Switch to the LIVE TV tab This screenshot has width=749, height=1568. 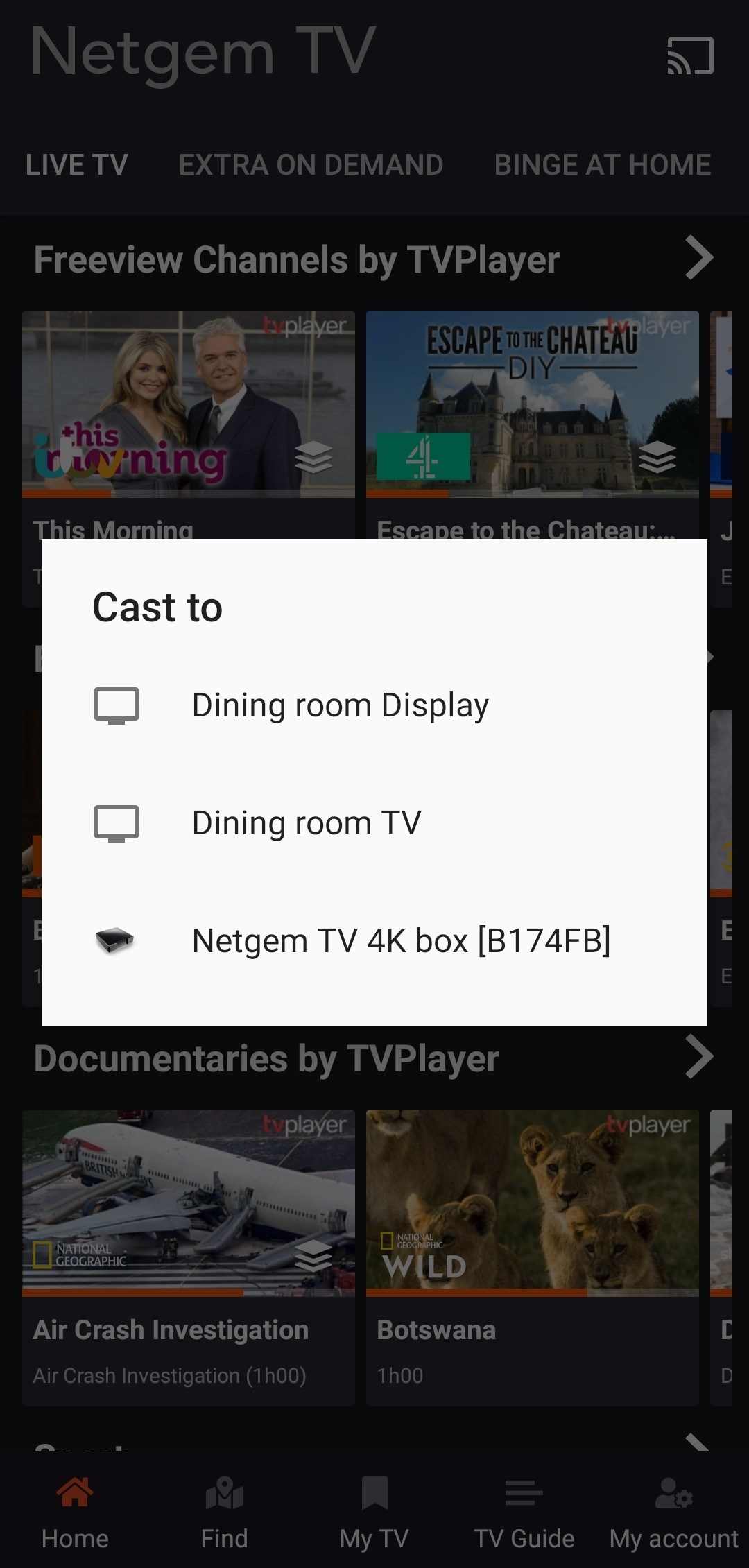tap(77, 165)
